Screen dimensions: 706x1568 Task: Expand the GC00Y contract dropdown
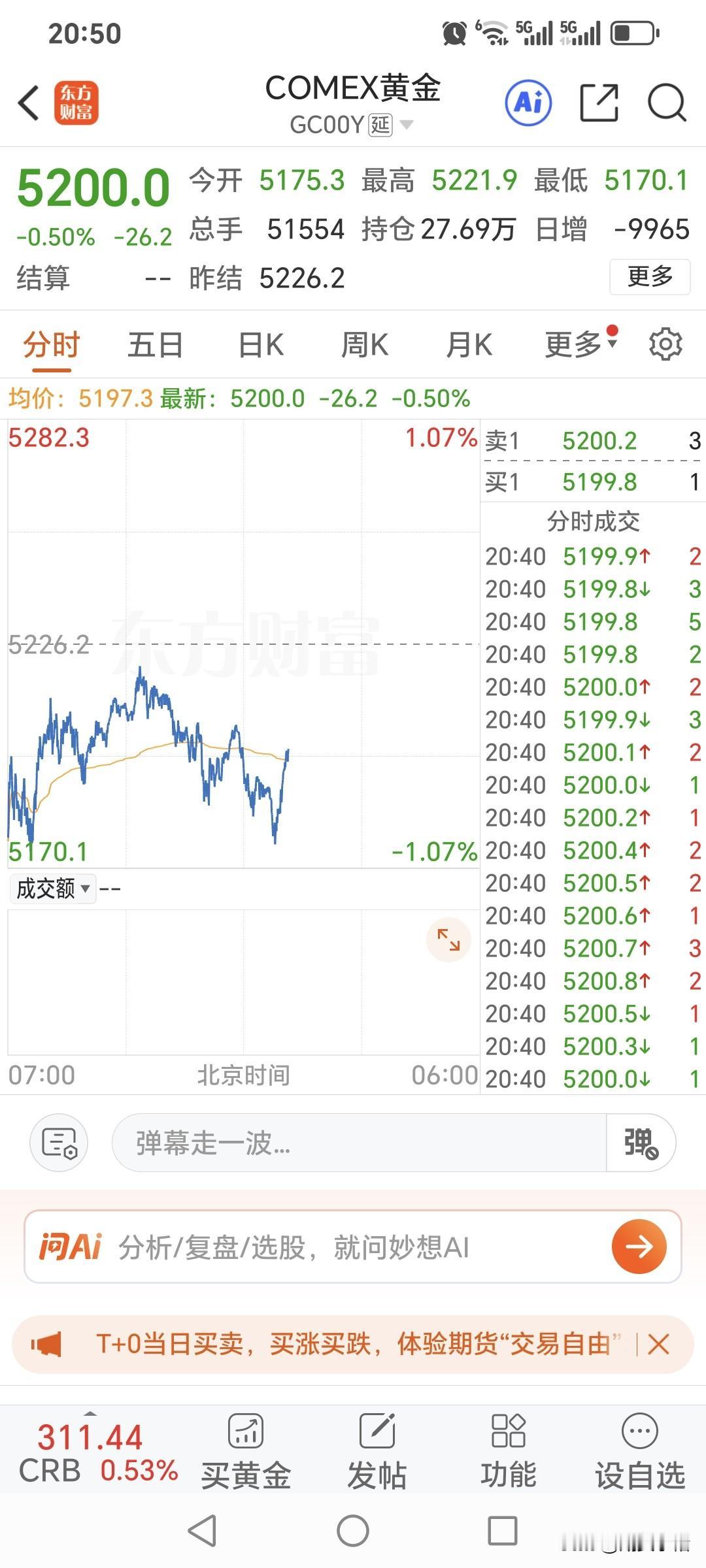(x=409, y=125)
